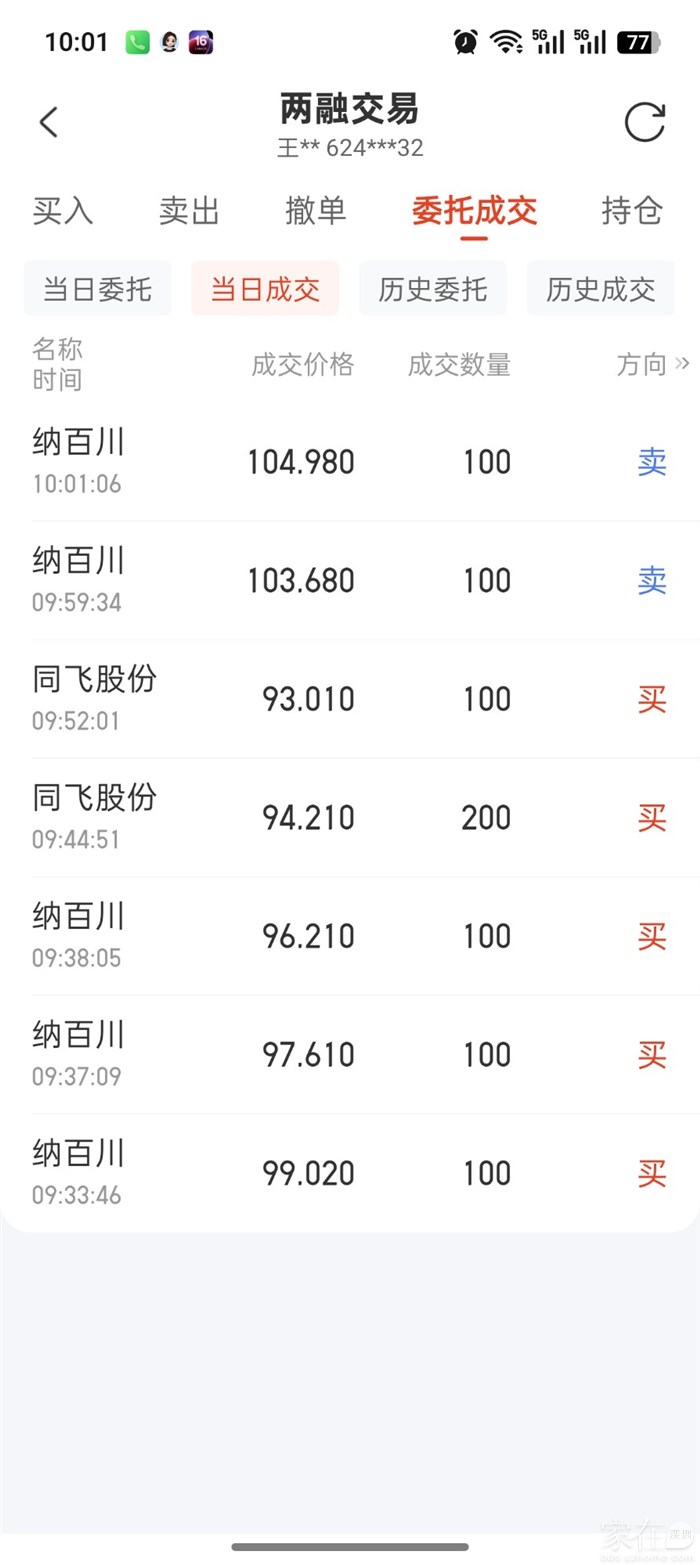
Task: Select the 当日成交 chip
Action: [x=265, y=289]
